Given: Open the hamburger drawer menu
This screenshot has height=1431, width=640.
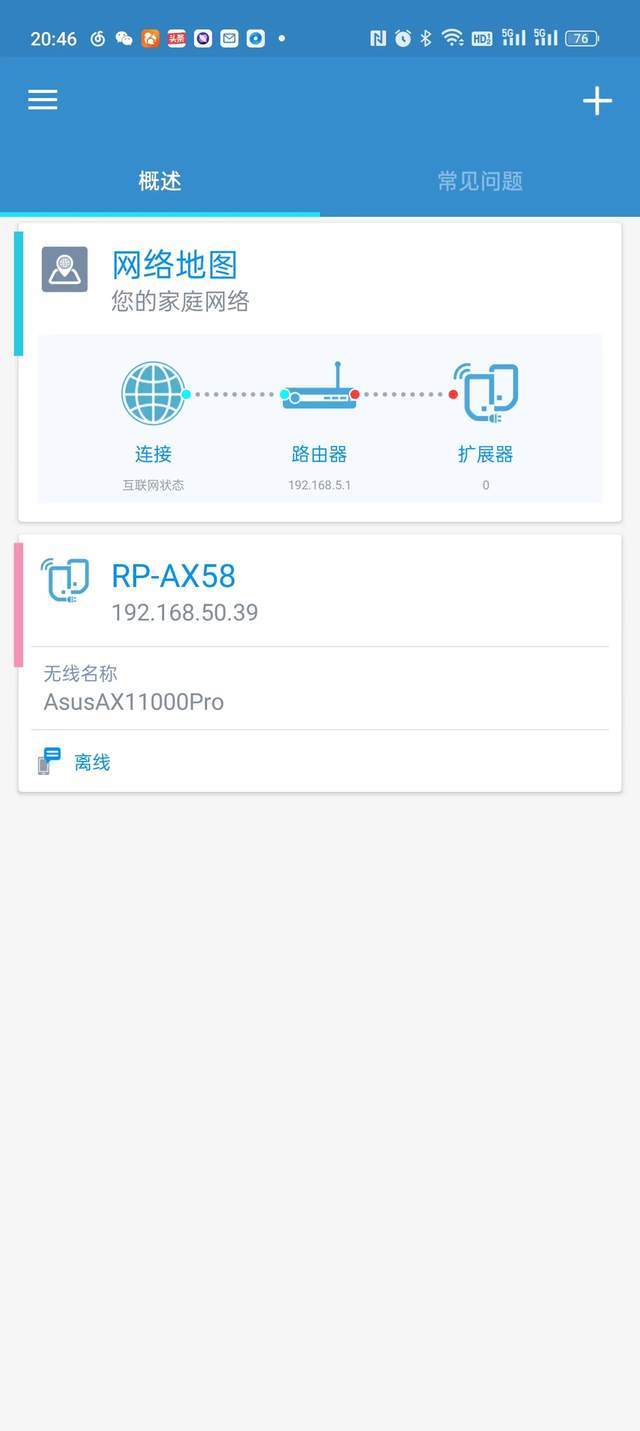Looking at the screenshot, I should 43,100.
